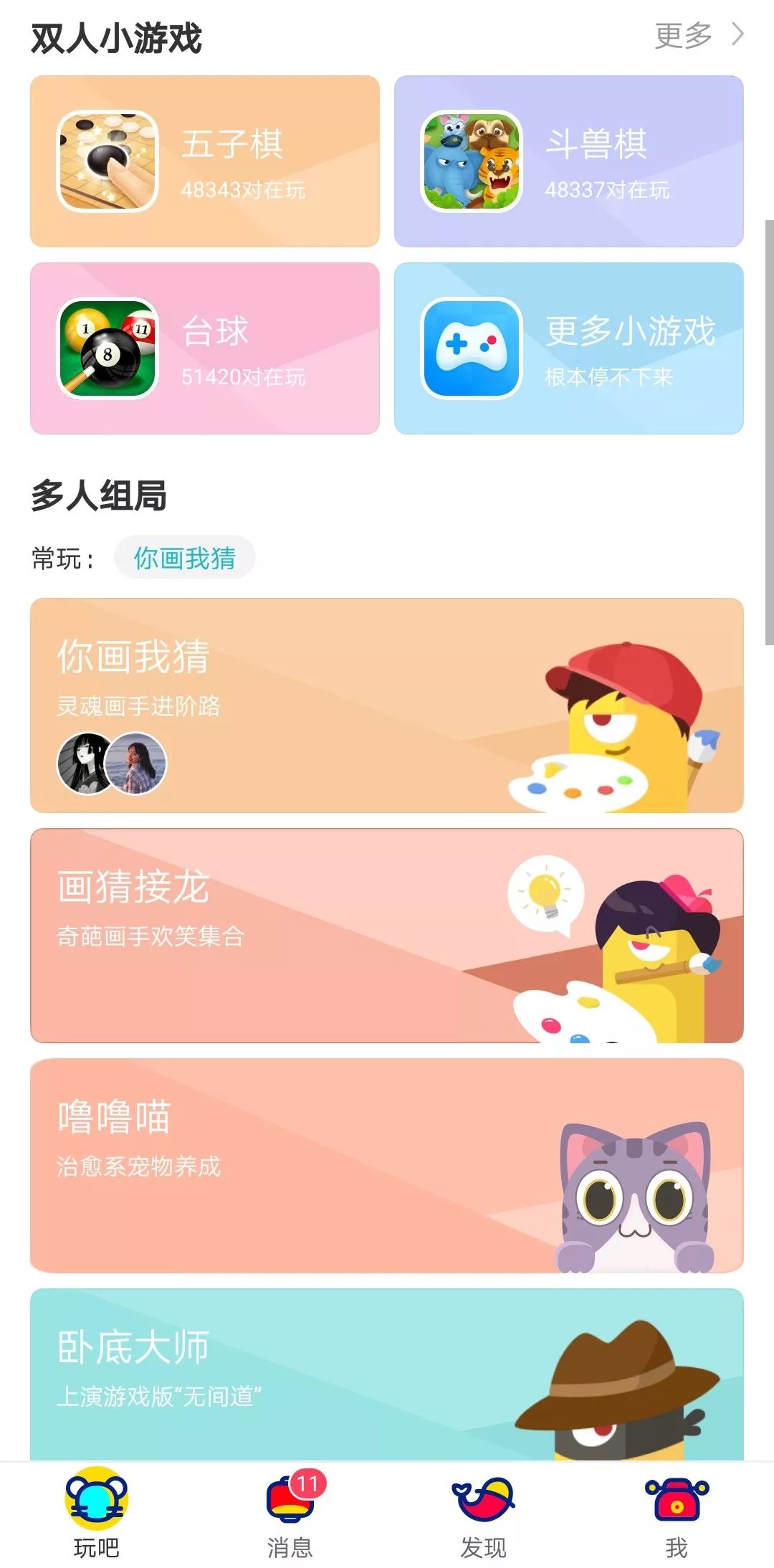
Task: Start the 卧底大师 game
Action: (x=387, y=1373)
